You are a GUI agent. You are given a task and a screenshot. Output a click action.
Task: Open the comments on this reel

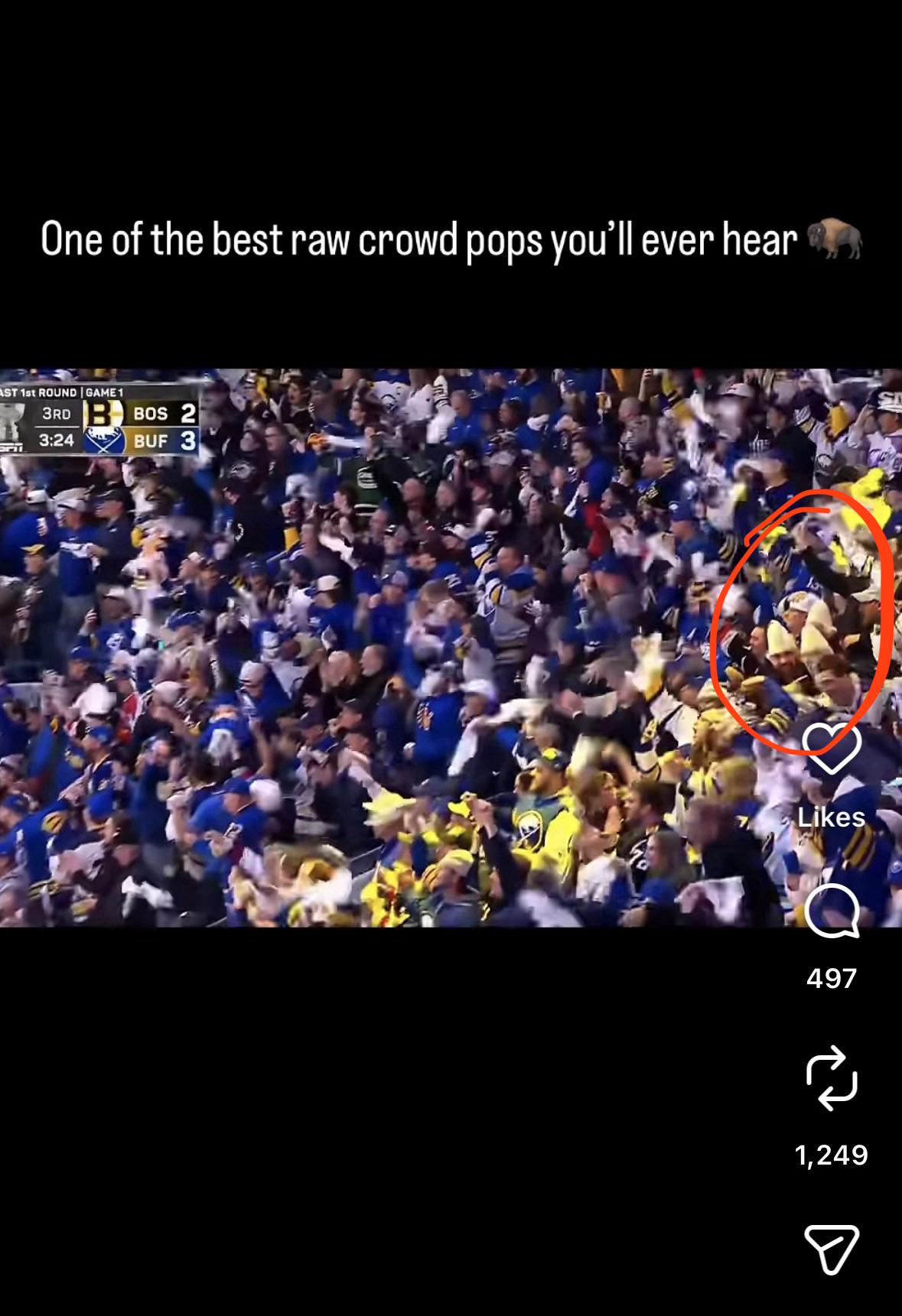click(832, 910)
